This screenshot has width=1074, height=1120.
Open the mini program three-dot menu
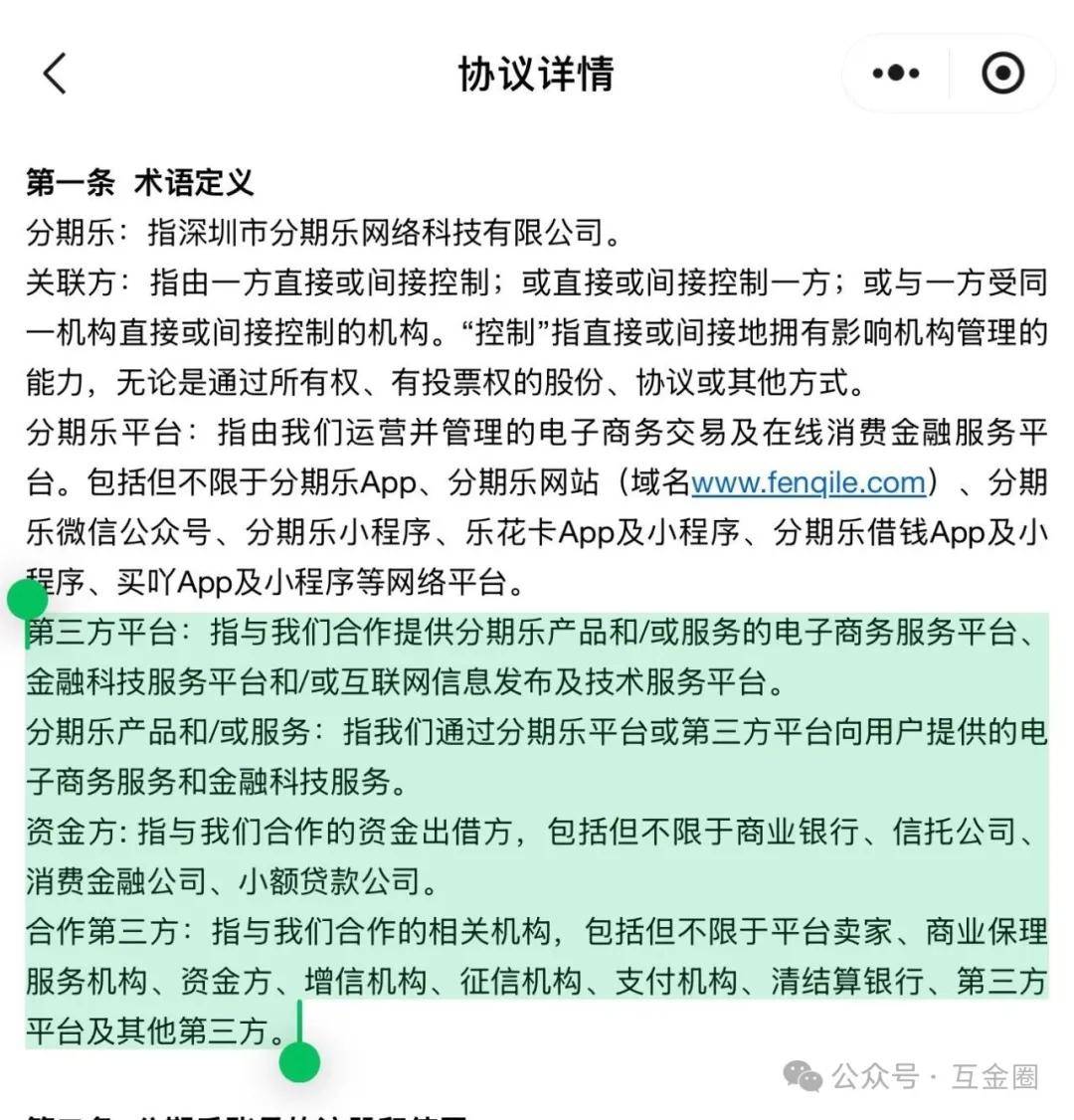[895, 74]
